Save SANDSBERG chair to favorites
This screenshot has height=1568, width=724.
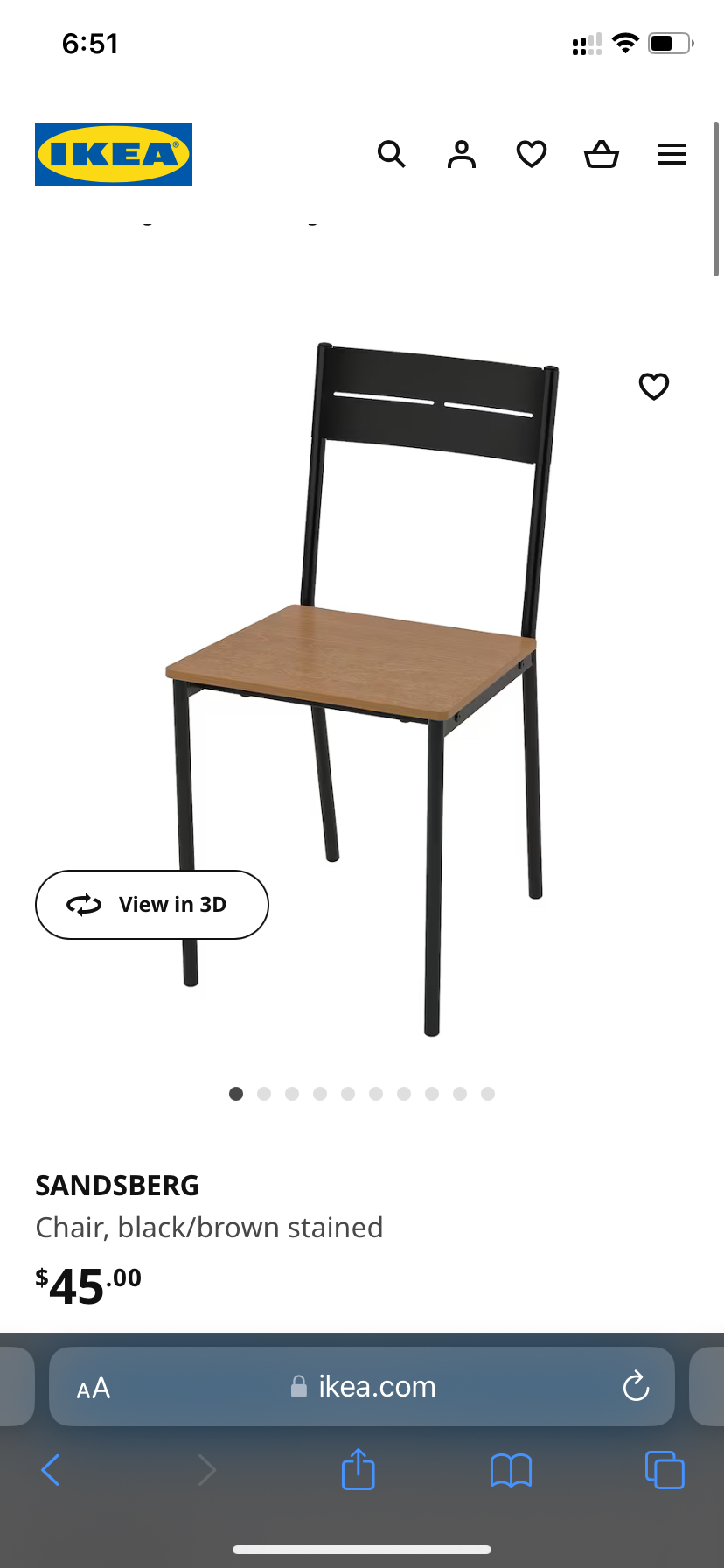click(x=654, y=386)
